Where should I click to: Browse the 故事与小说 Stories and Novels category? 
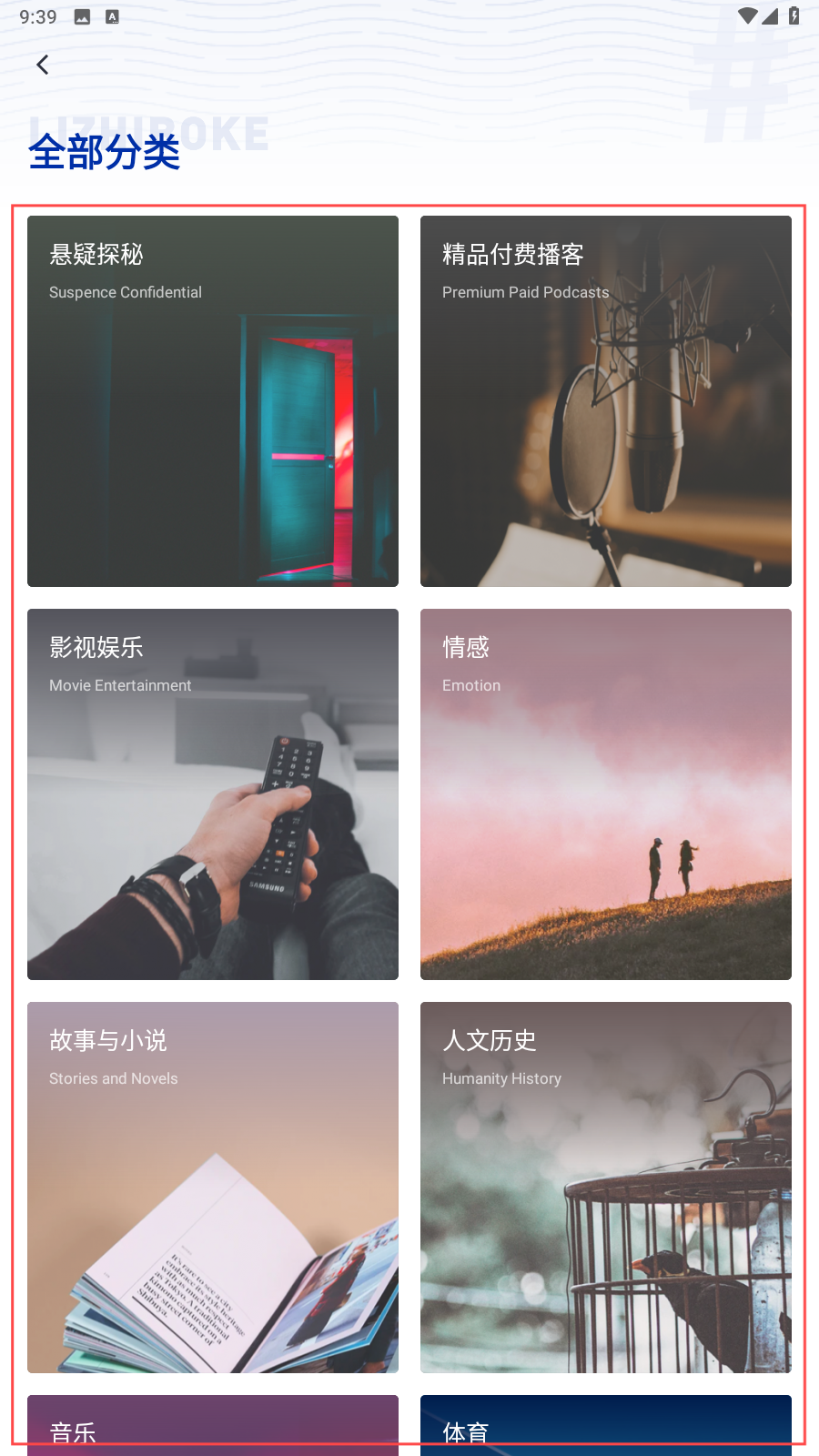[x=213, y=1188]
